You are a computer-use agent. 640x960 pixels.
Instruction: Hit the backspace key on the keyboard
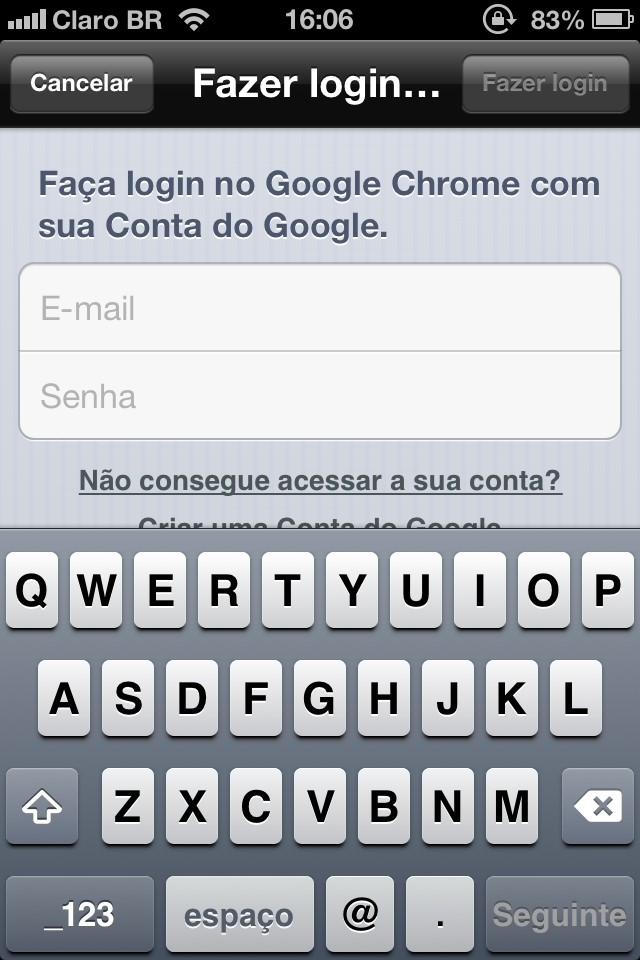(x=597, y=806)
